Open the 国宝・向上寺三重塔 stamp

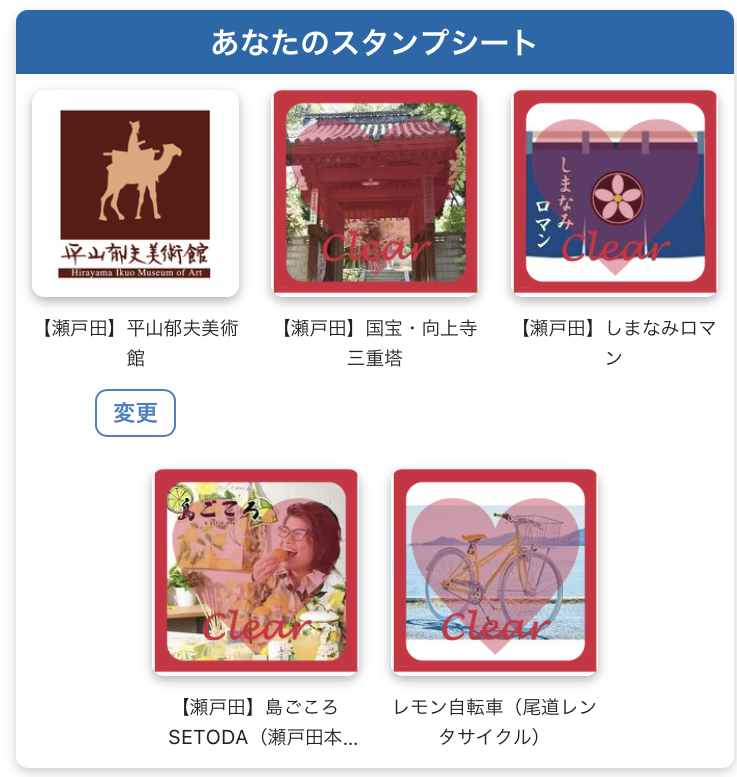pyautogui.click(x=375, y=194)
